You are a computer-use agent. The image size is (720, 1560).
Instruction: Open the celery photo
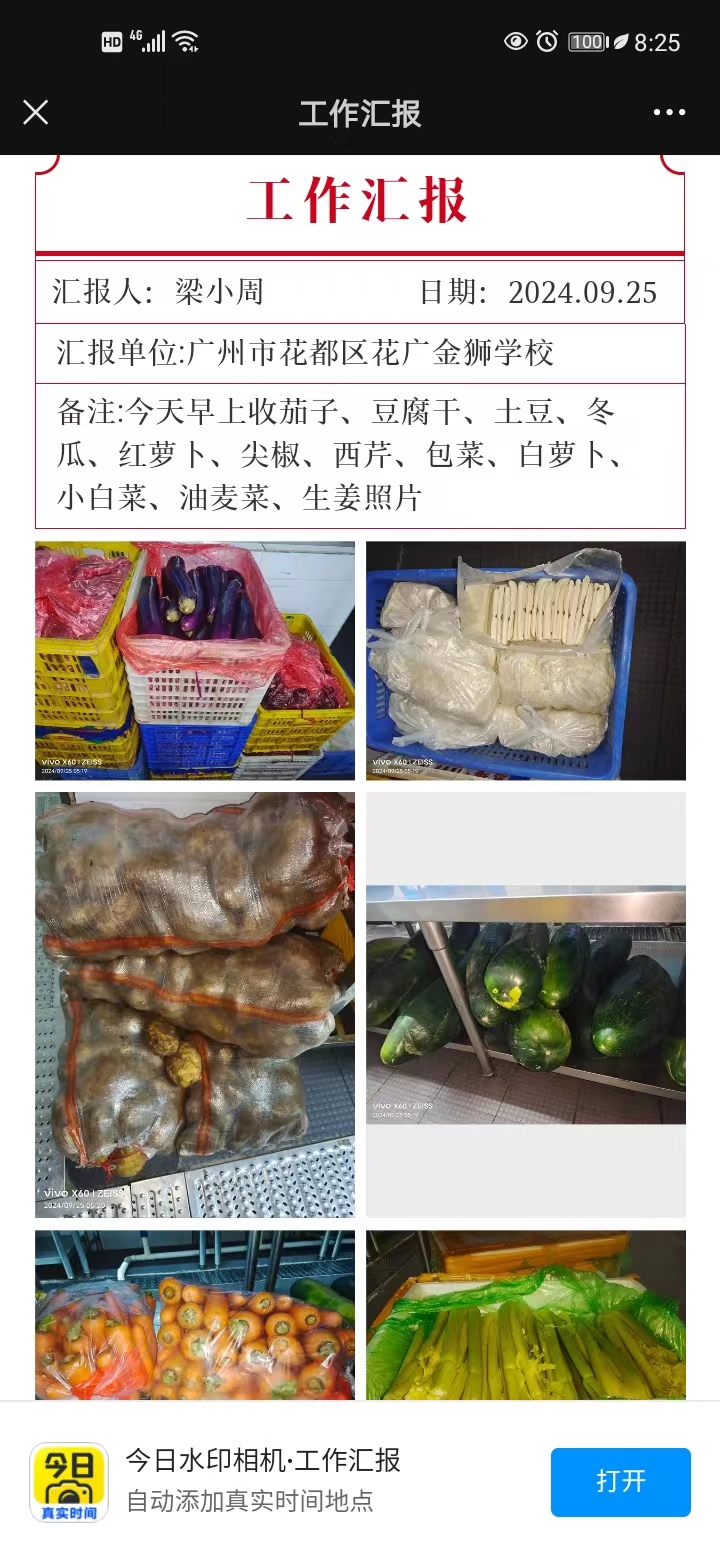tap(525, 1315)
